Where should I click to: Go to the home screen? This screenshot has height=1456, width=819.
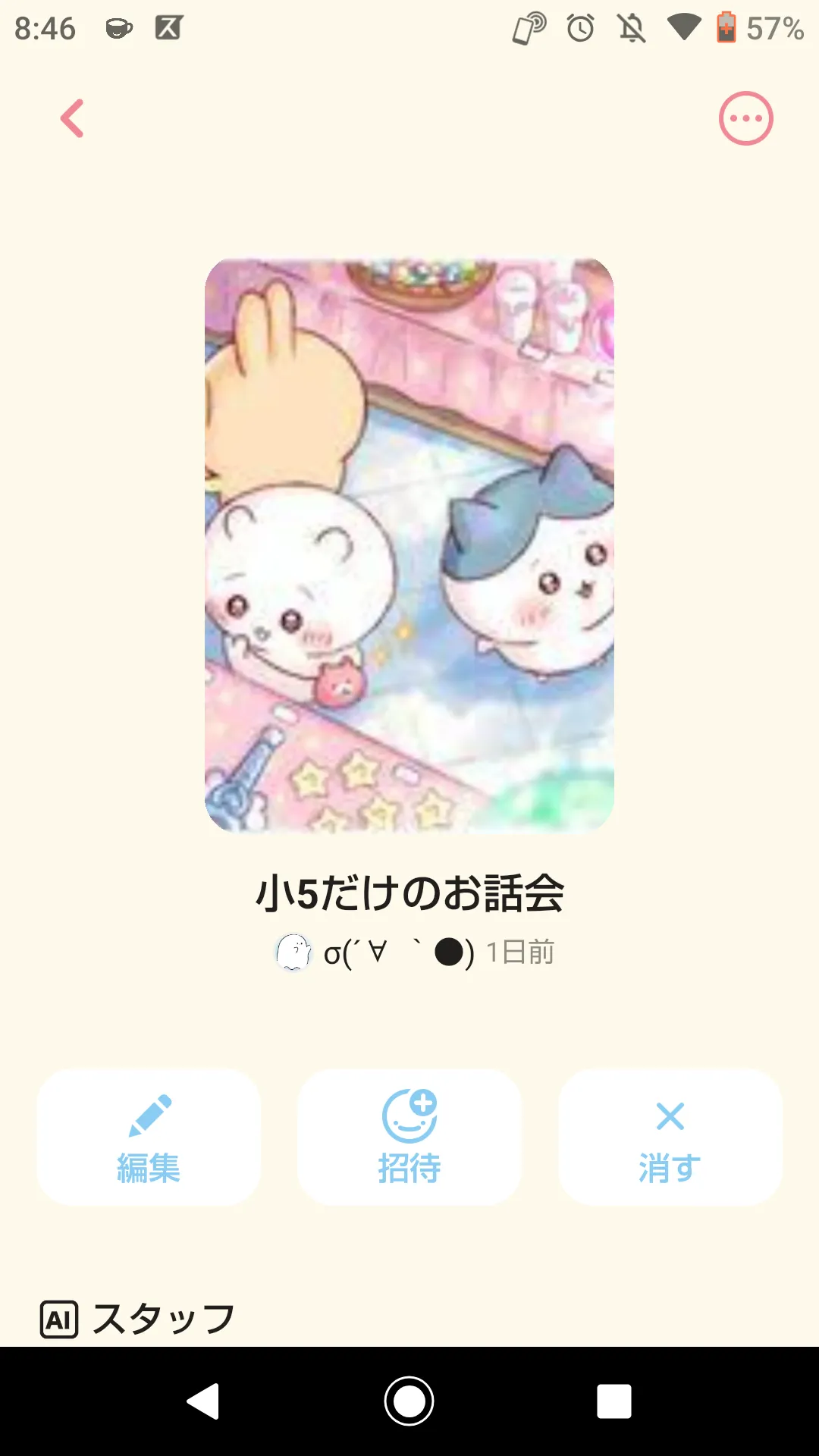[x=409, y=1401]
